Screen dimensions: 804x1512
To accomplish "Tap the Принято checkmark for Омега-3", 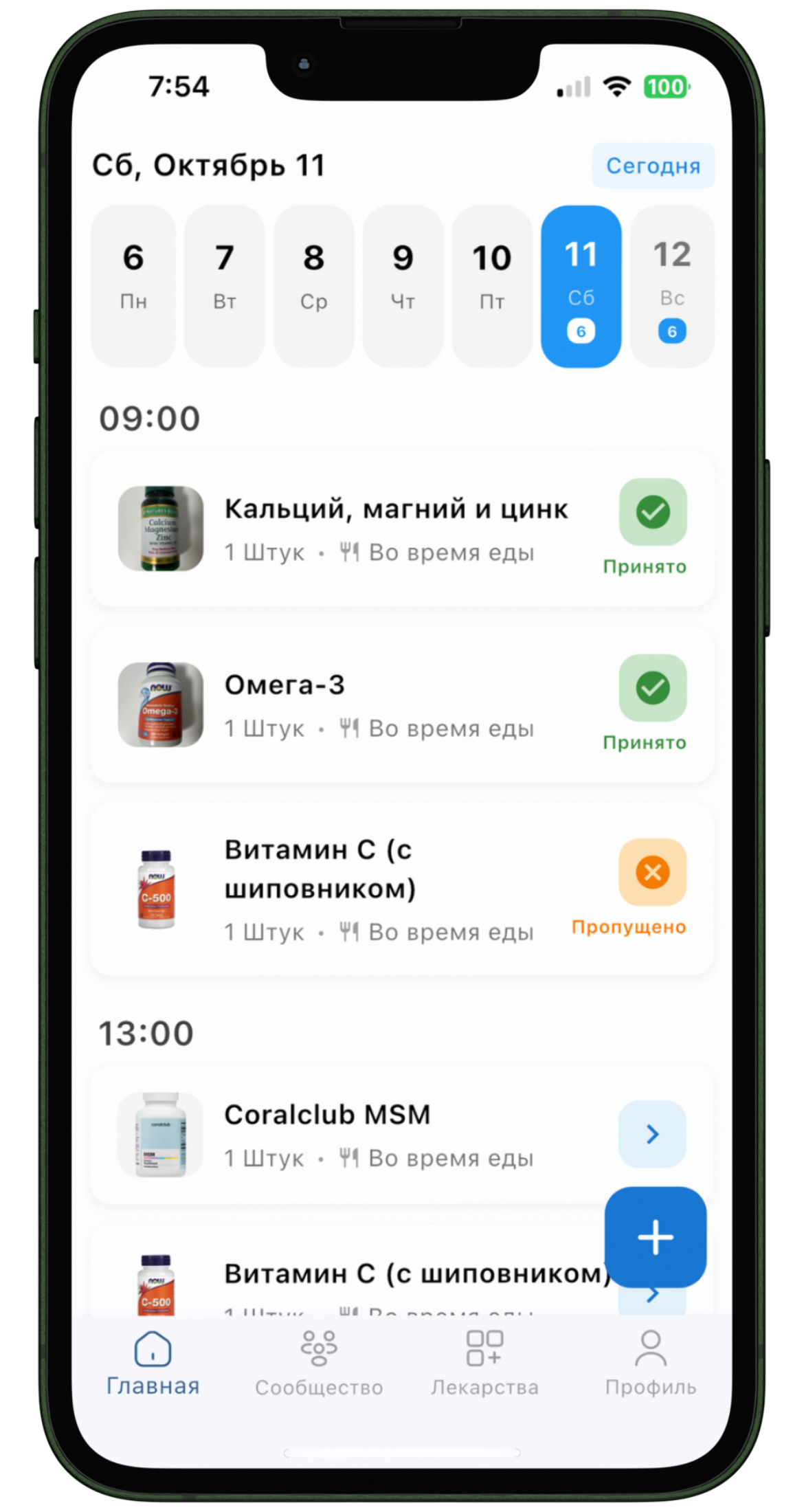I will (x=652, y=688).
